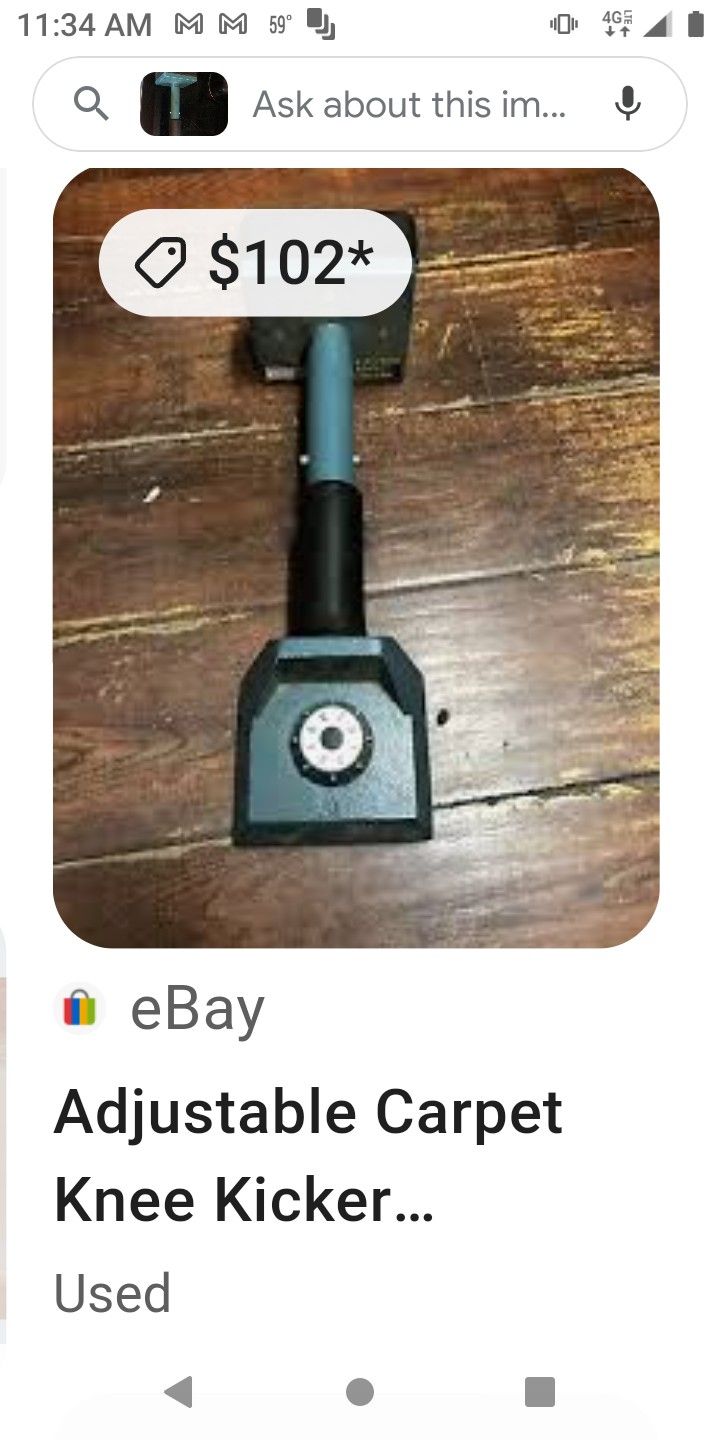Screen dimensions: 720x1440
Task: Go to the home screen
Action: pyautogui.click(x=360, y=1391)
